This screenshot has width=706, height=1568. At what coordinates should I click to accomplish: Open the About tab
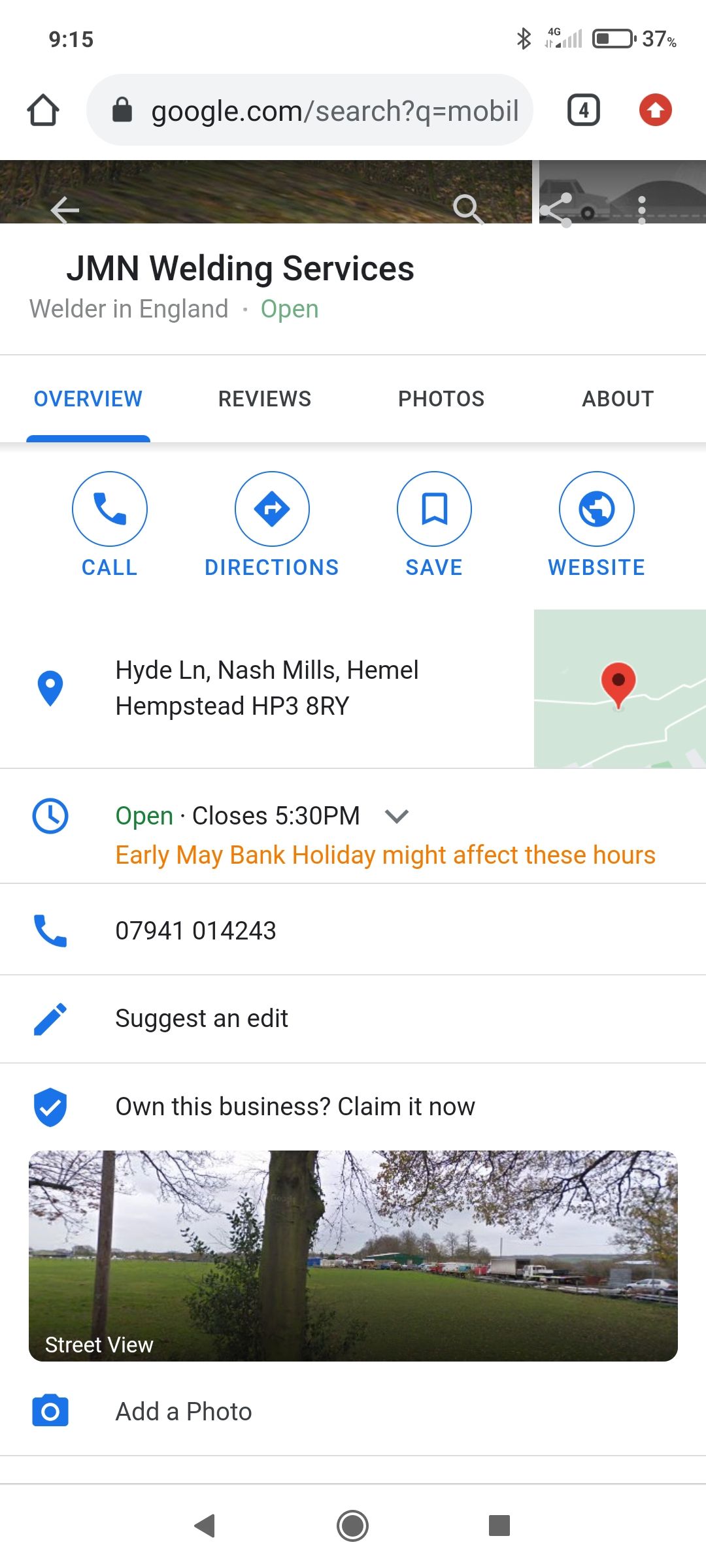pos(618,399)
